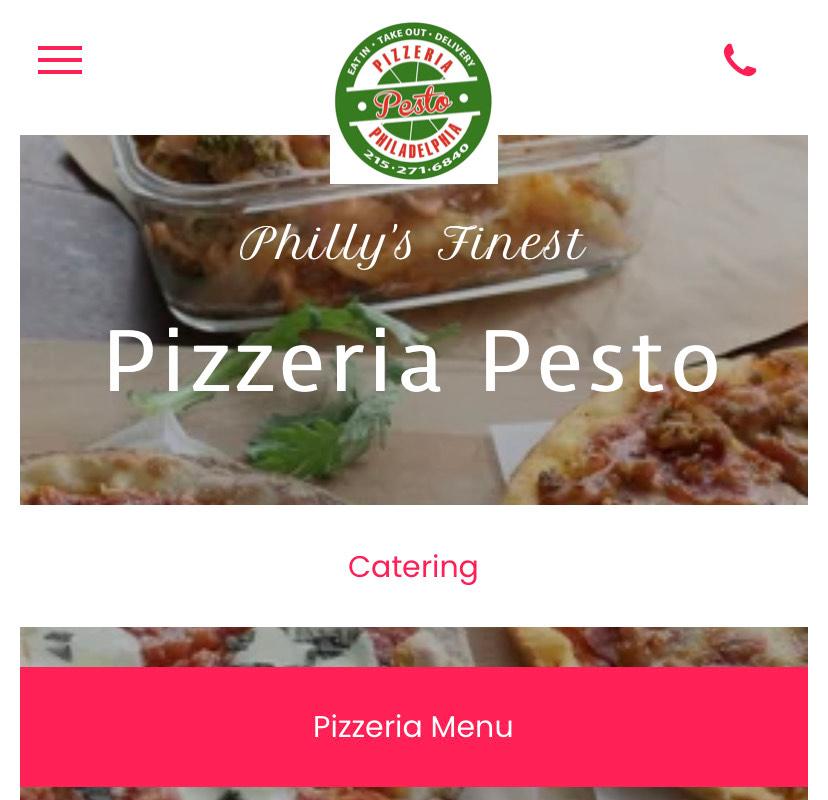Open the Pizzeria Menu button
The height and width of the screenshot is (800, 828).
(413, 727)
